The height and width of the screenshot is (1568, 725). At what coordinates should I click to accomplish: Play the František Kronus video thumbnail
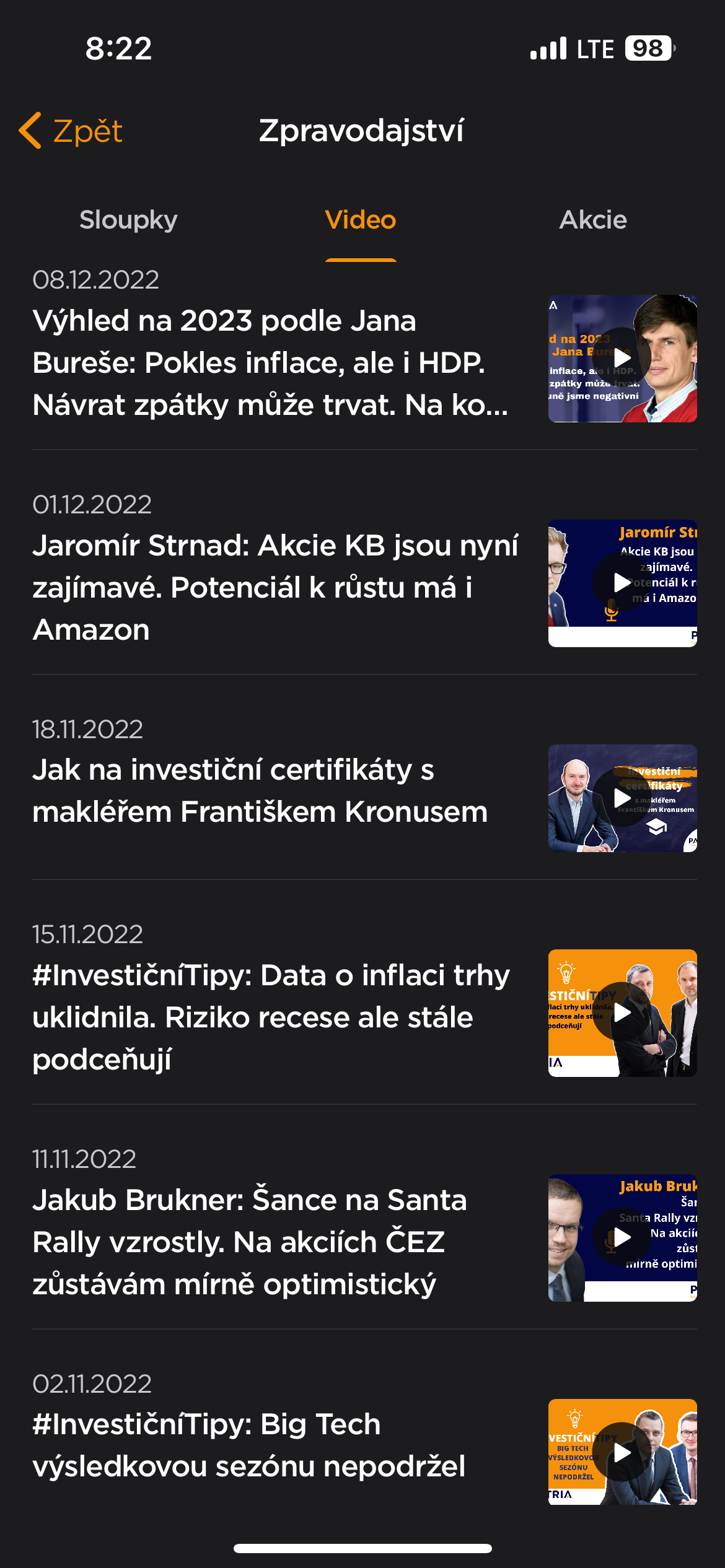622,798
